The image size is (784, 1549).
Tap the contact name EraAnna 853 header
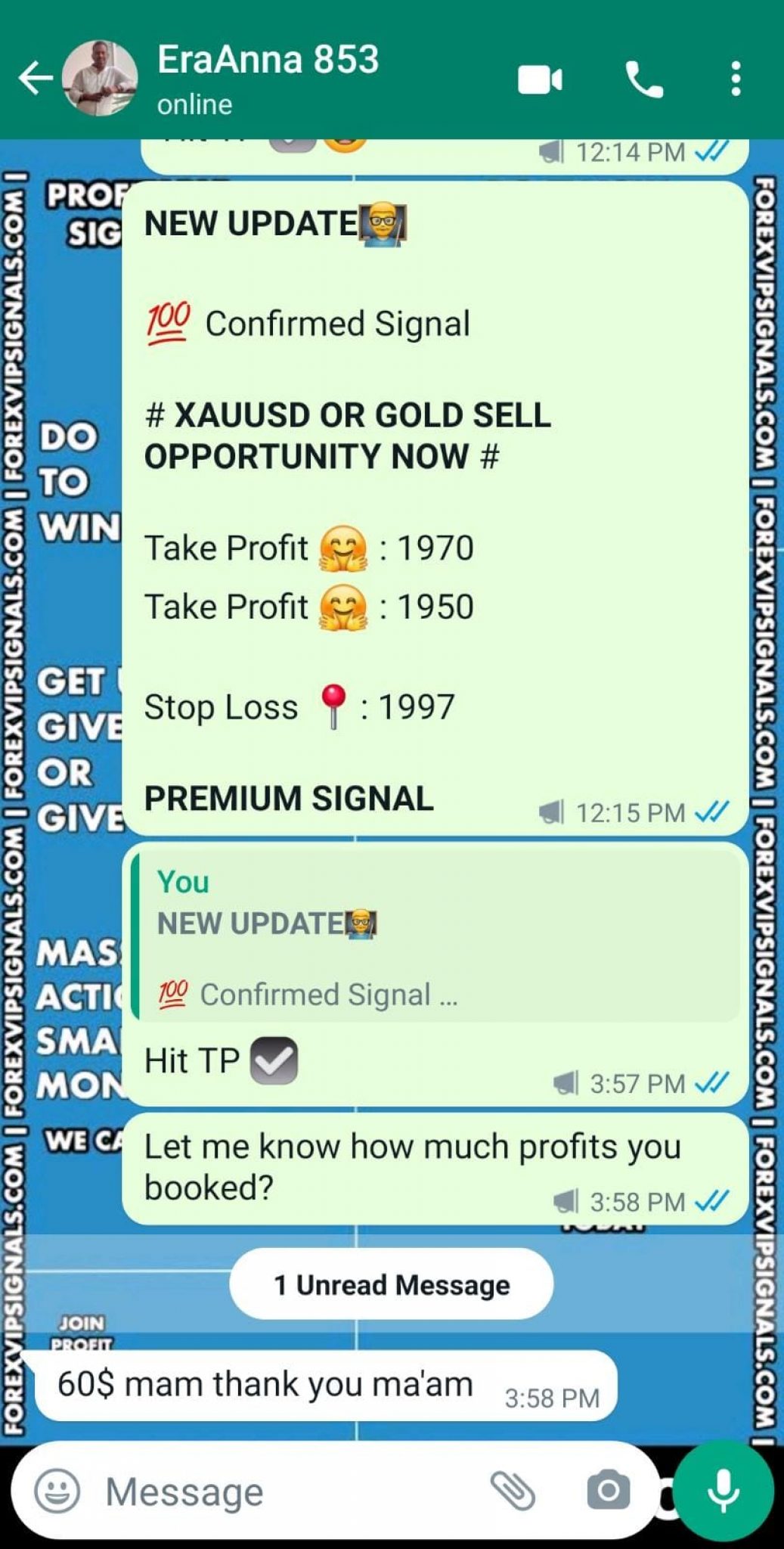pos(268,62)
